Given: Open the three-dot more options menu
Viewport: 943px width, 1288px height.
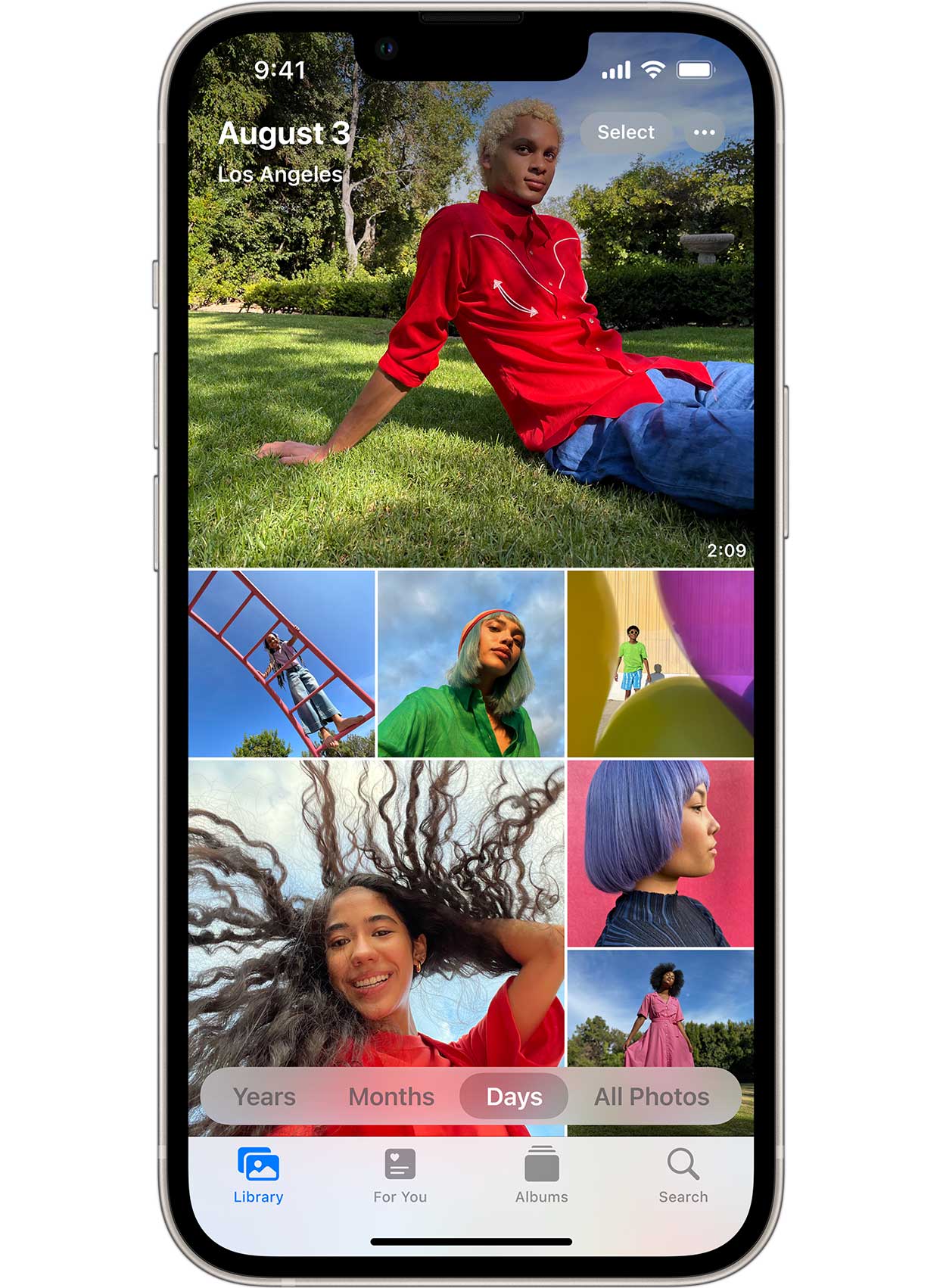Looking at the screenshot, I should [704, 132].
